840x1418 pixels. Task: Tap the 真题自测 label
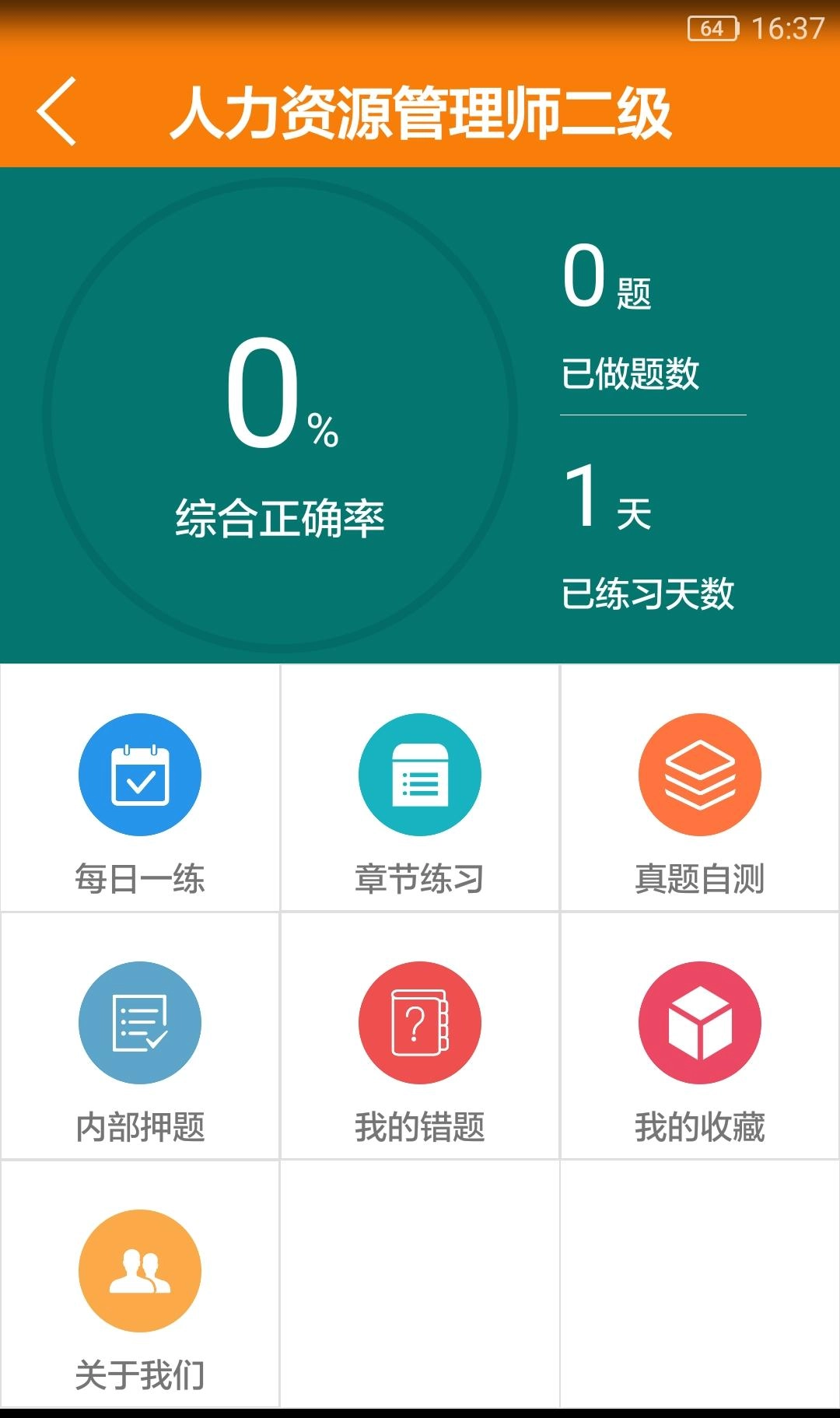[x=699, y=879]
